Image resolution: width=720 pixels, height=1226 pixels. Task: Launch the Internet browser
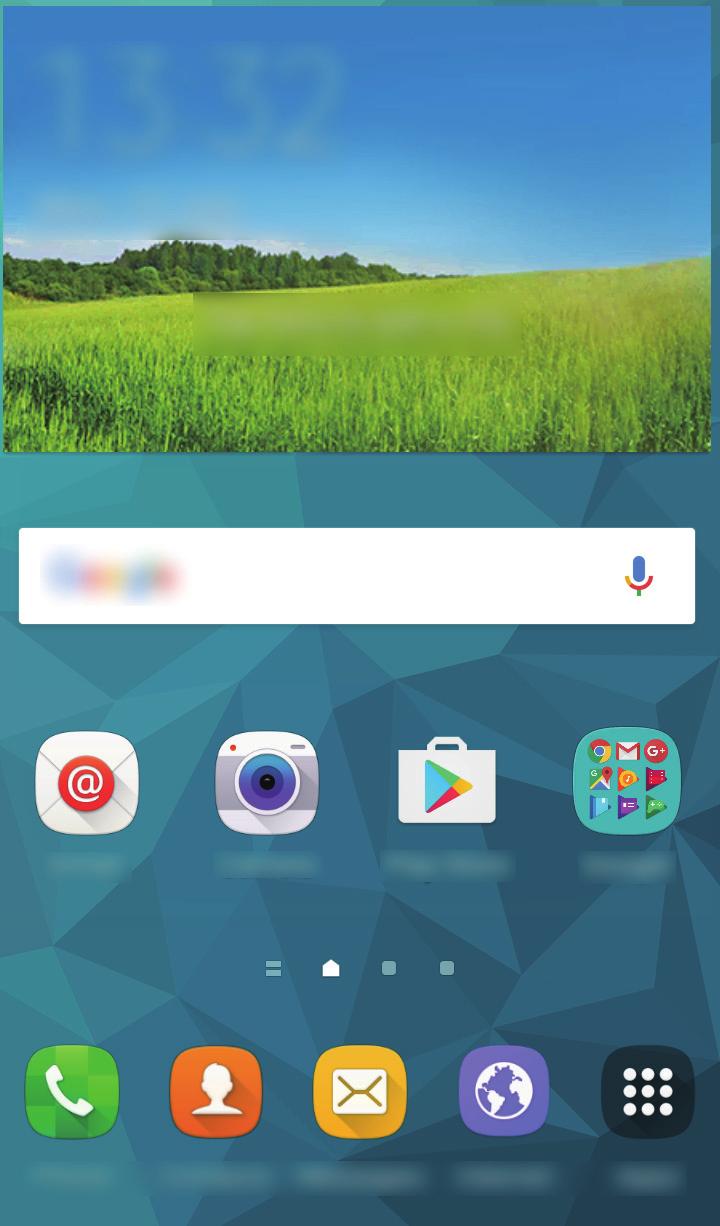coord(504,1092)
